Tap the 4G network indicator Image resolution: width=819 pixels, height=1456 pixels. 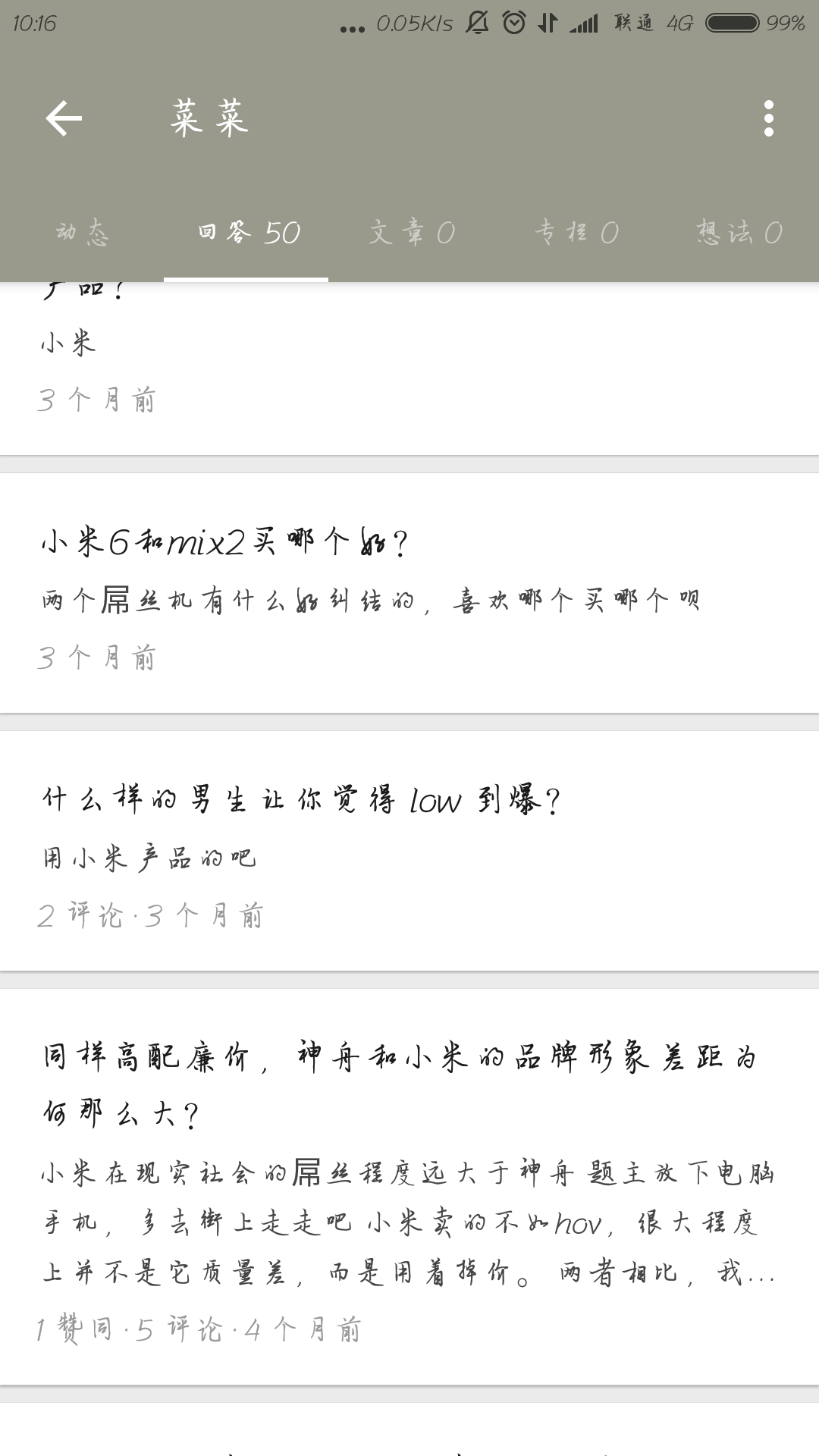[x=681, y=23]
